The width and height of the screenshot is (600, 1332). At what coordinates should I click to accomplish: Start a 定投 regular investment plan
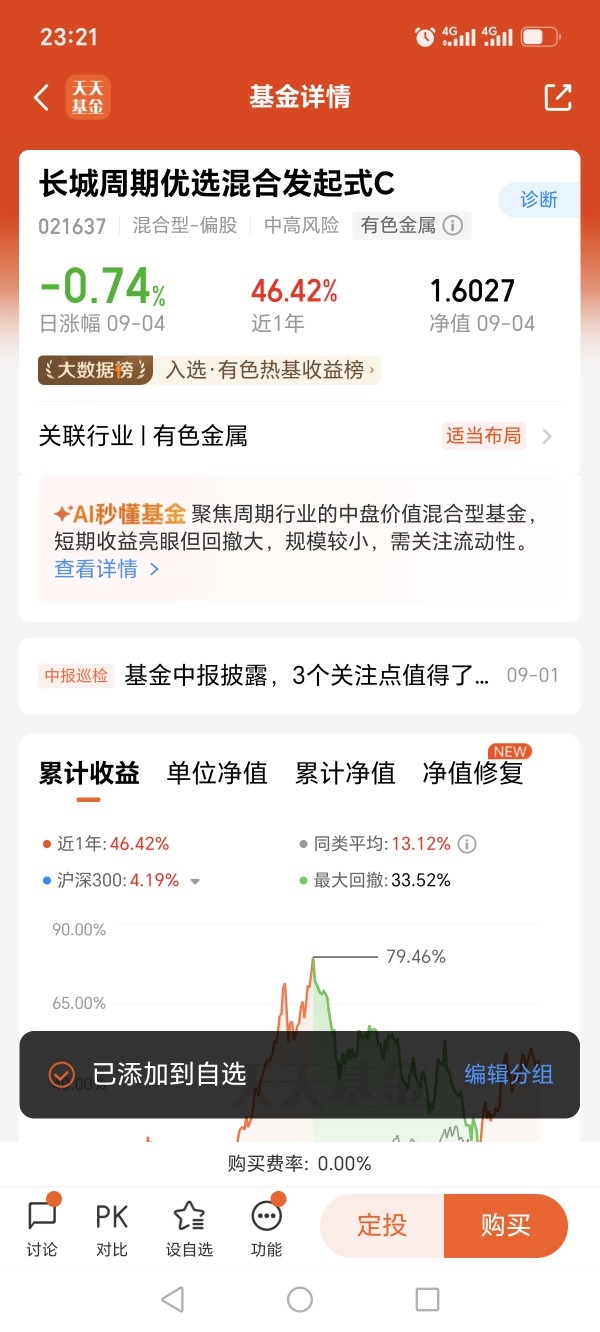point(382,1225)
